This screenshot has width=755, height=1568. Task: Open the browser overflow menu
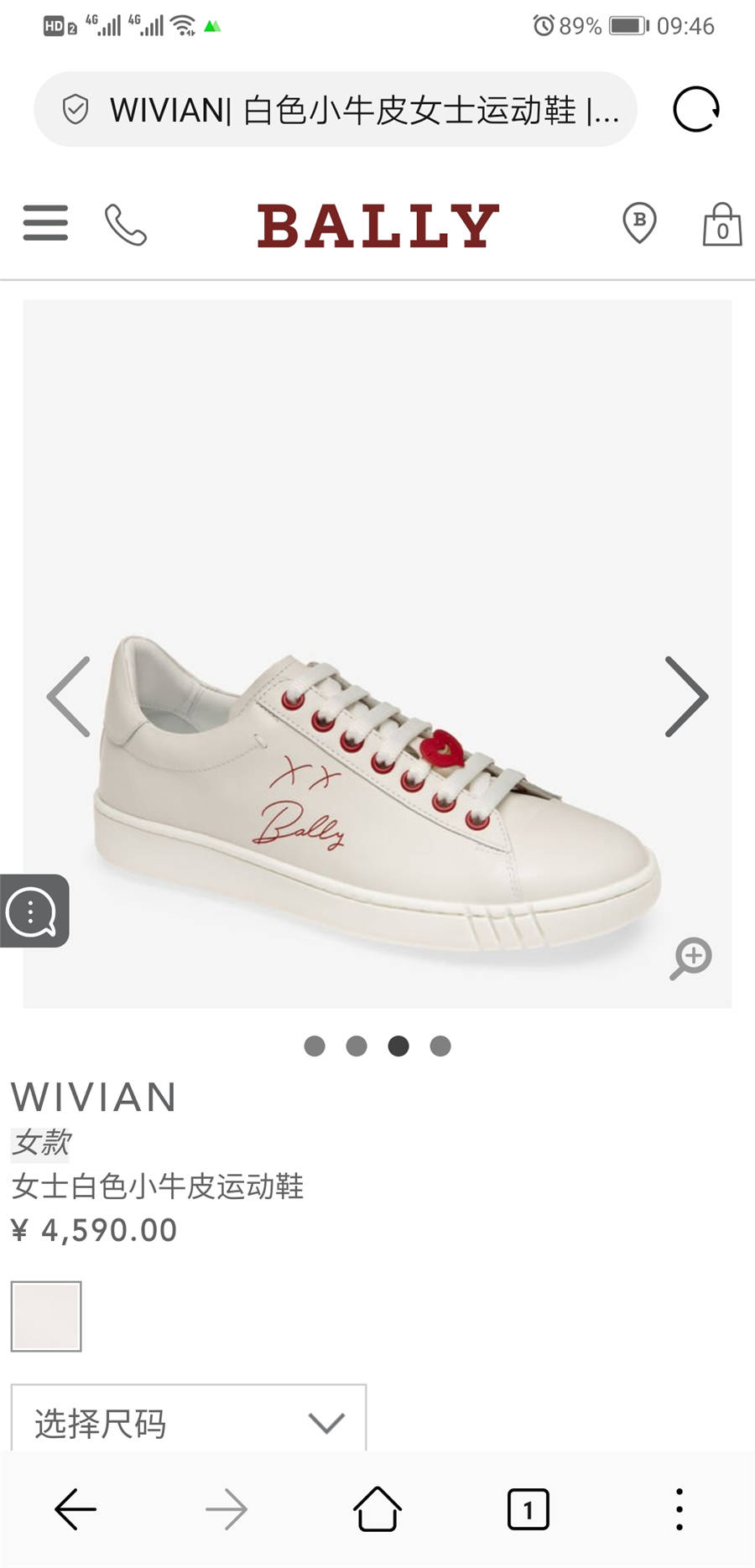coord(679,1509)
